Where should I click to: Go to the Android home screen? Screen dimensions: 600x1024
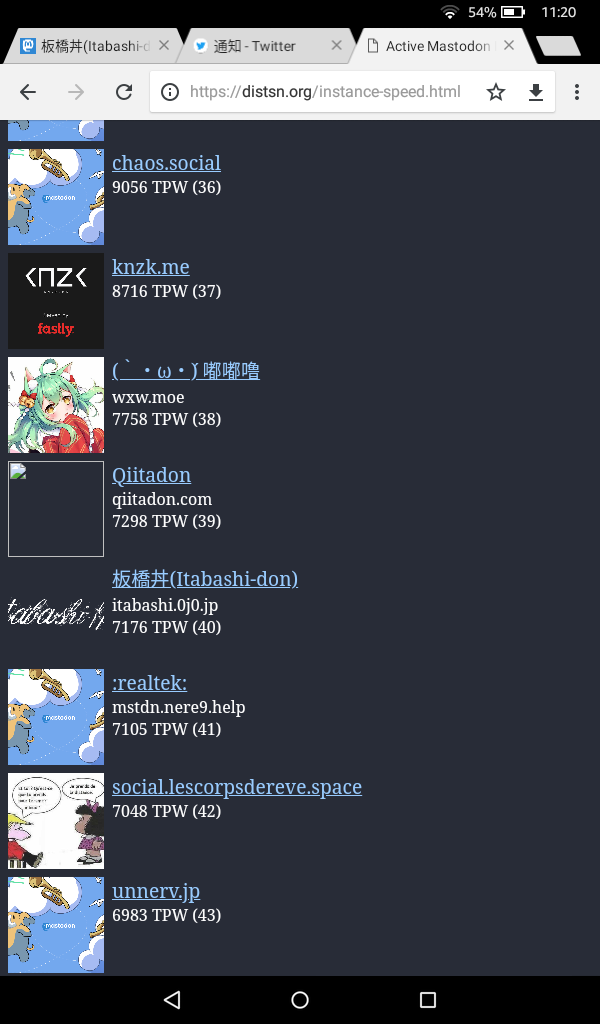coord(300,999)
